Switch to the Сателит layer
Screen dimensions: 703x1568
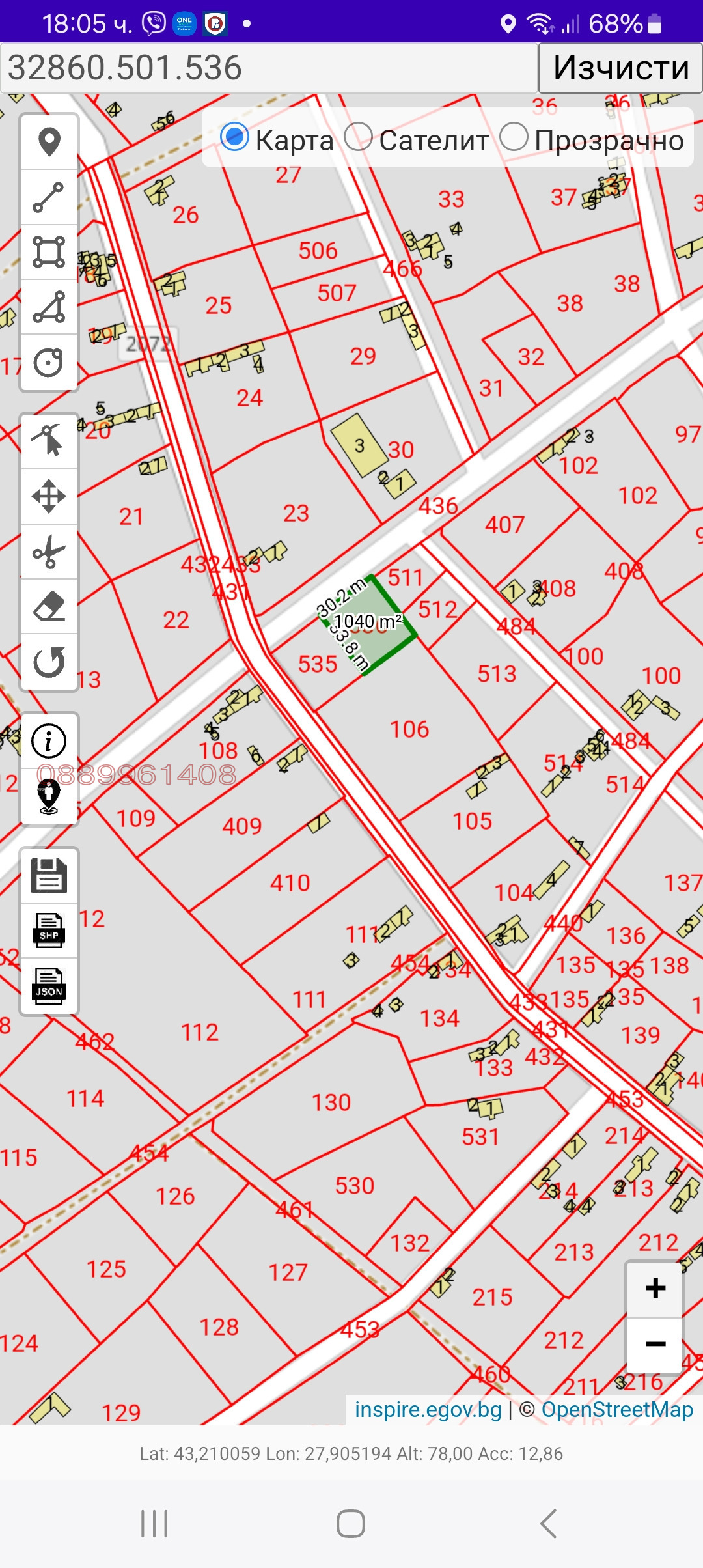coord(359,137)
